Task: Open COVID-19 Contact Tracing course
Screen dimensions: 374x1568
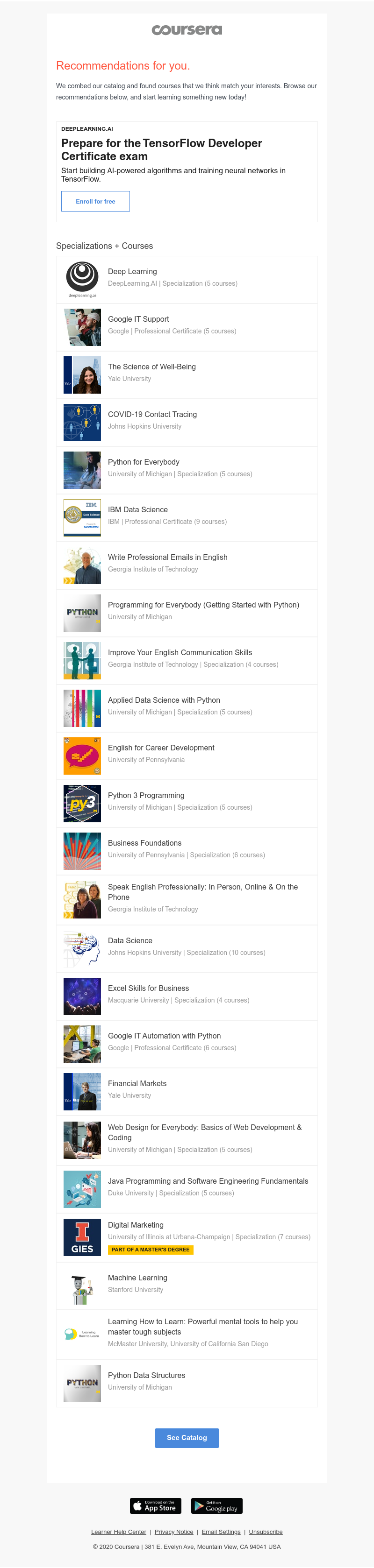Action: pos(152,415)
